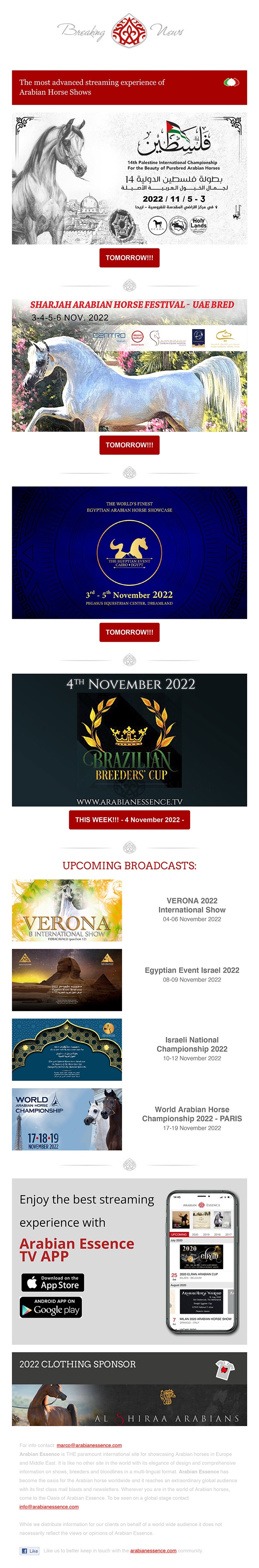This screenshot has height=1568, width=259.
Task: Open the Verona 2022 International Show thumbnail
Action: (67, 911)
